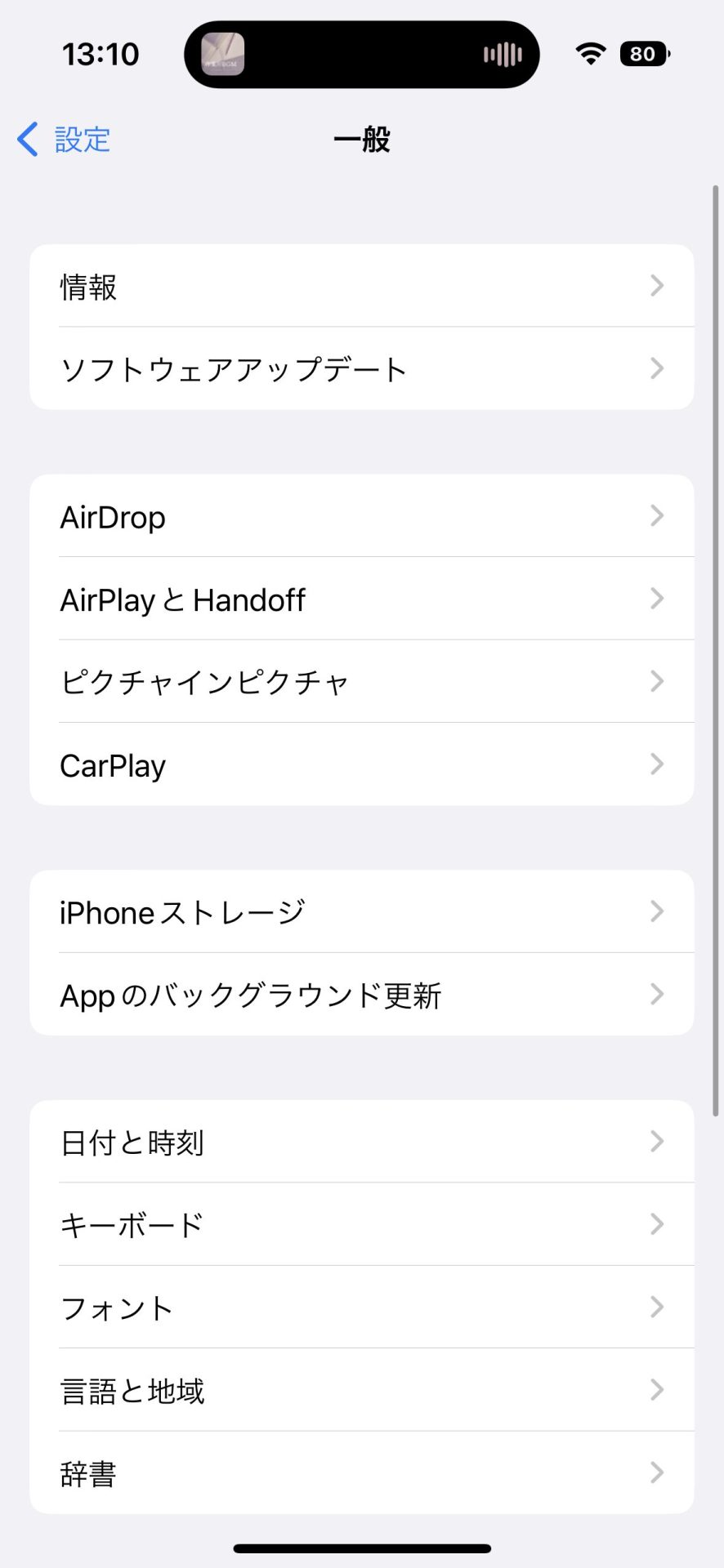
Task: Open 言語と地域 settings
Action: tap(362, 1390)
